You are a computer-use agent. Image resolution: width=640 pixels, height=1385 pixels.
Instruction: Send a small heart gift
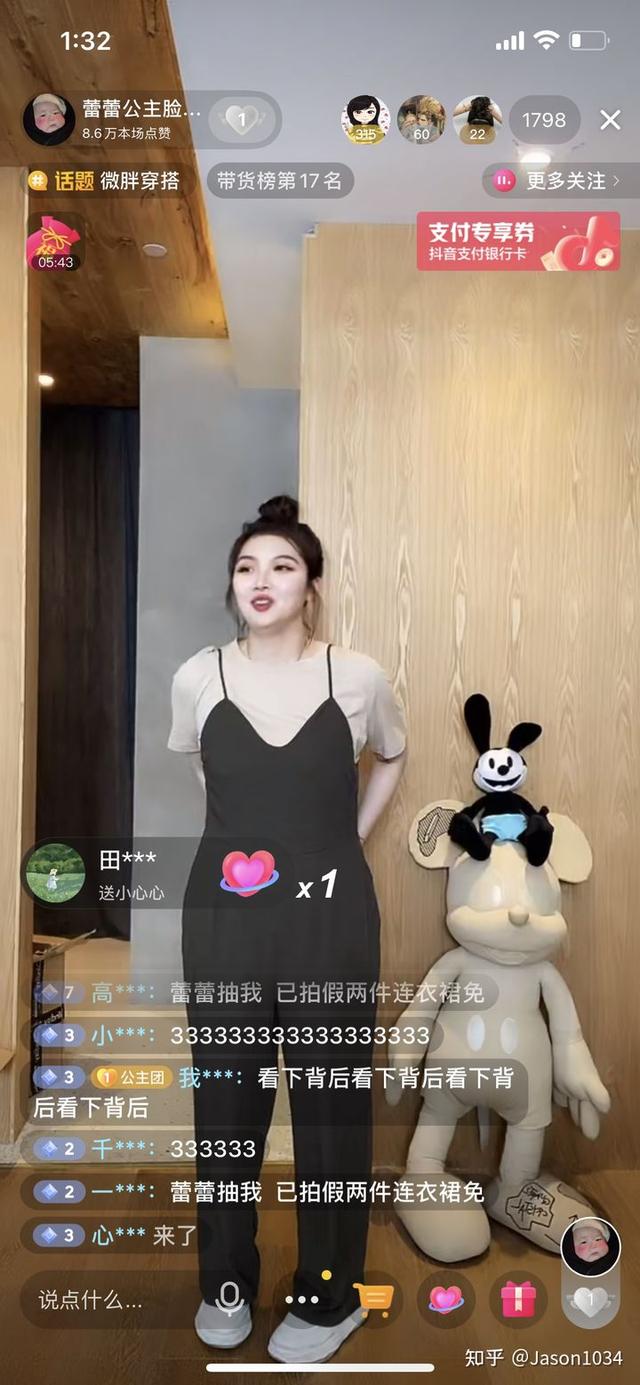pyautogui.click(x=445, y=1299)
